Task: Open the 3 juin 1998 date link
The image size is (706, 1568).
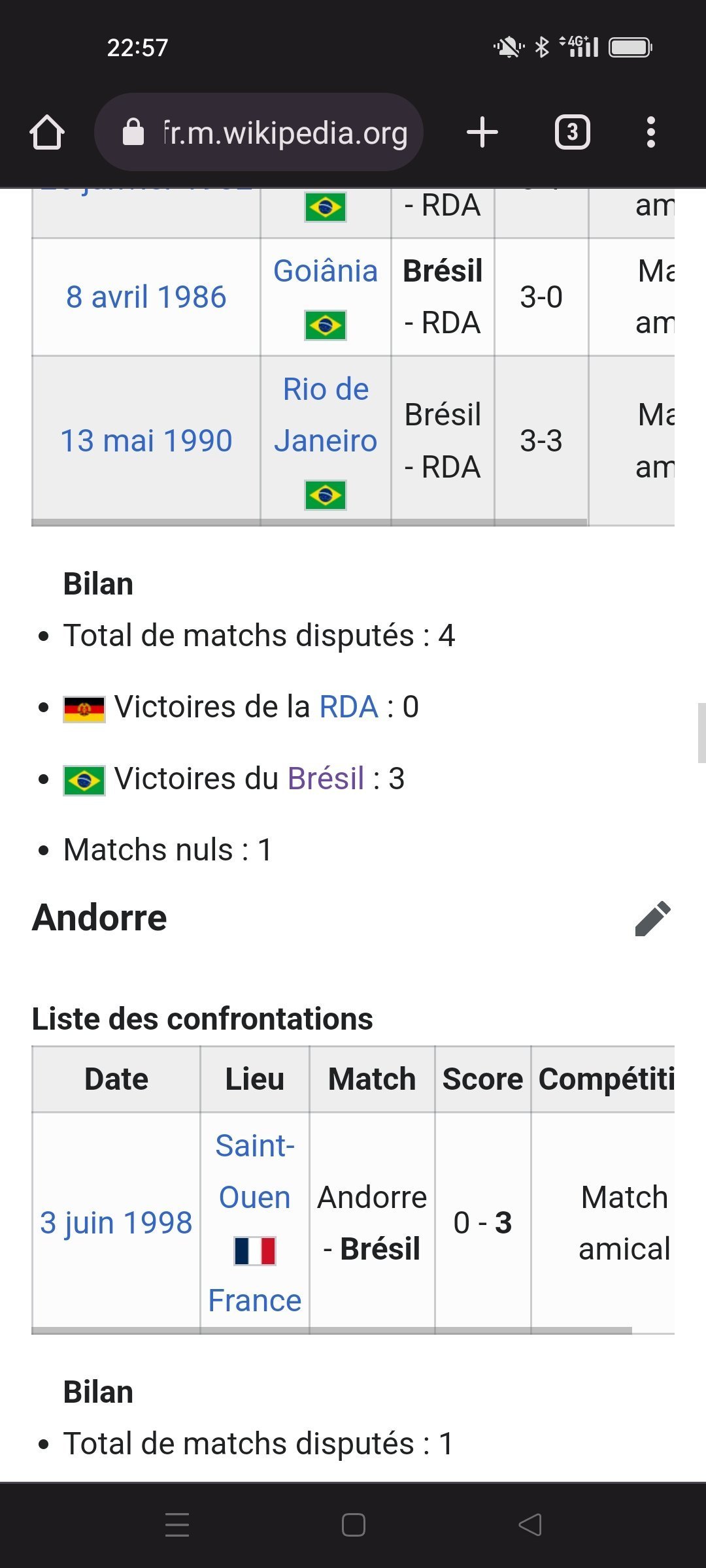Action: (116, 1223)
